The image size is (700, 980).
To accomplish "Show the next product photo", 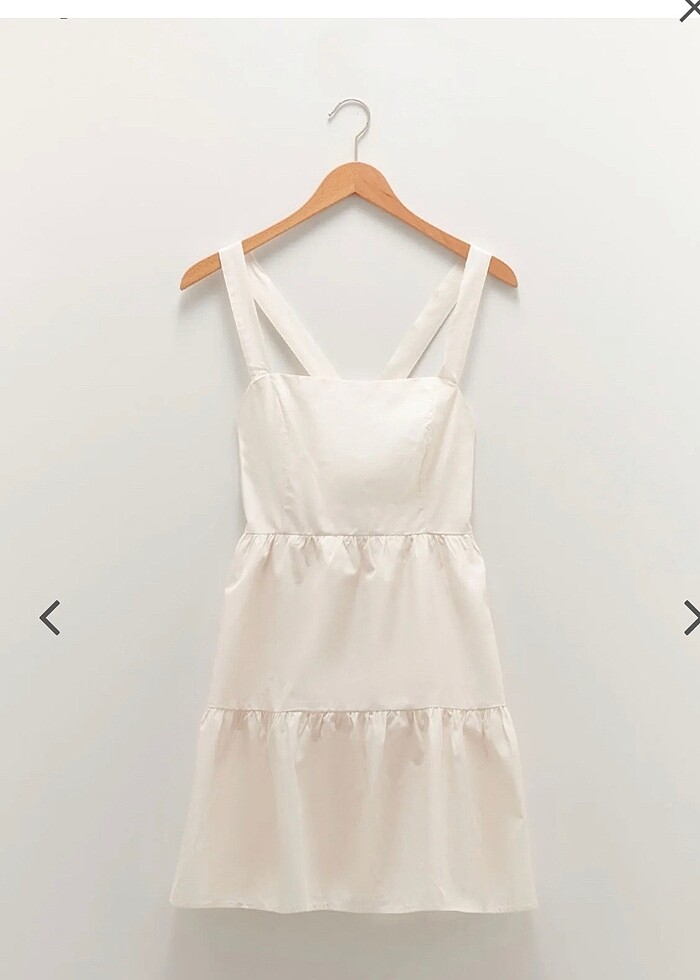I will tap(690, 618).
